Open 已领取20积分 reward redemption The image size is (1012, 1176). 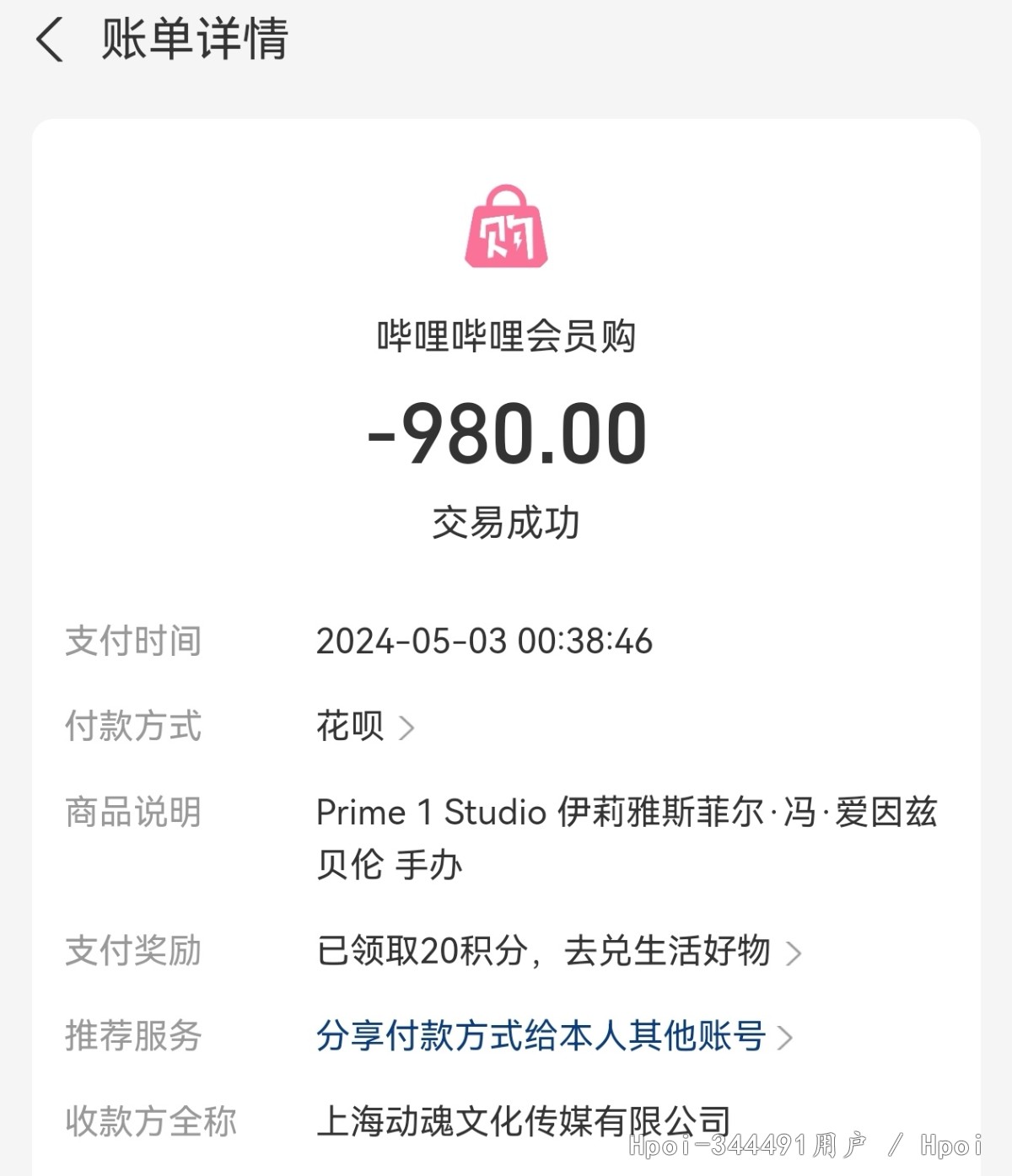click(557, 952)
